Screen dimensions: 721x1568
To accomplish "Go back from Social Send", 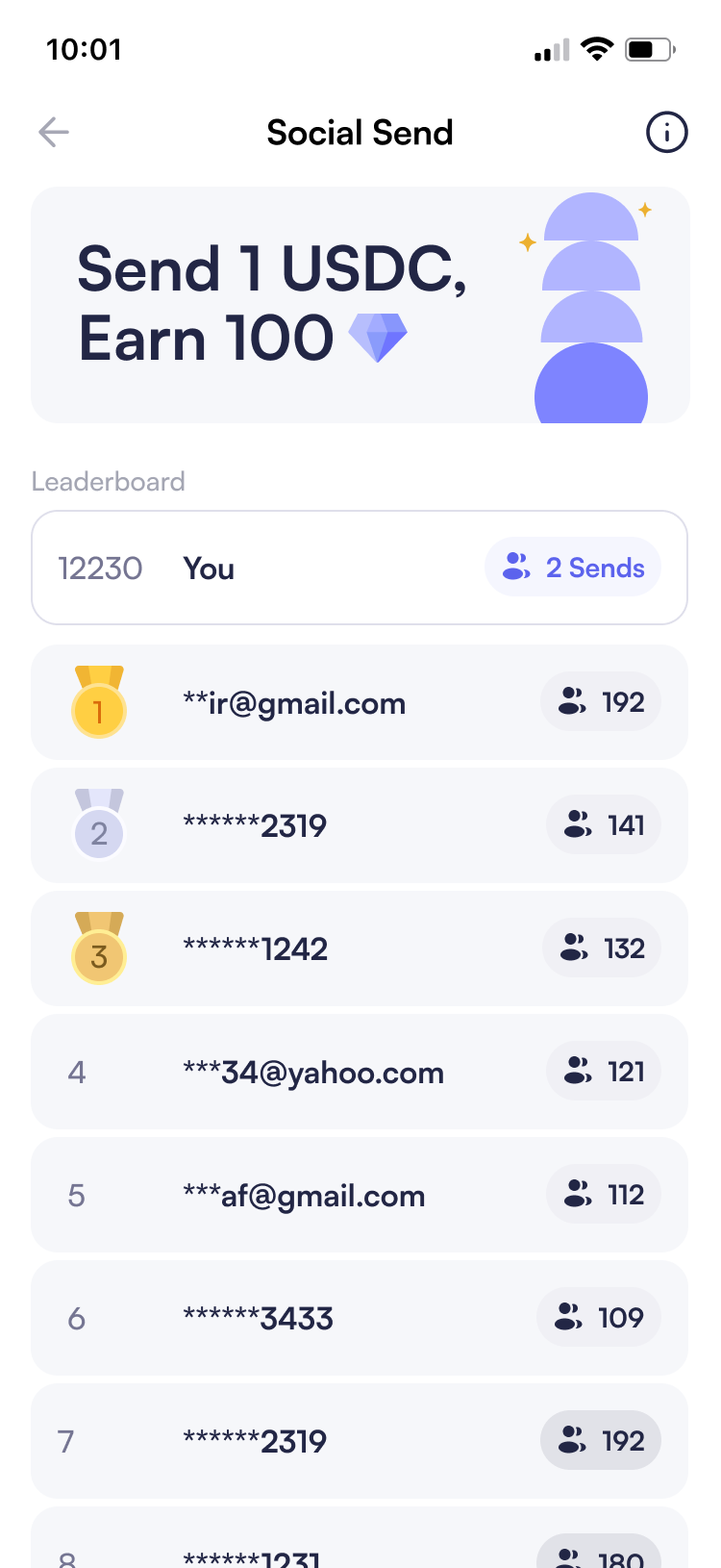I will [54, 132].
